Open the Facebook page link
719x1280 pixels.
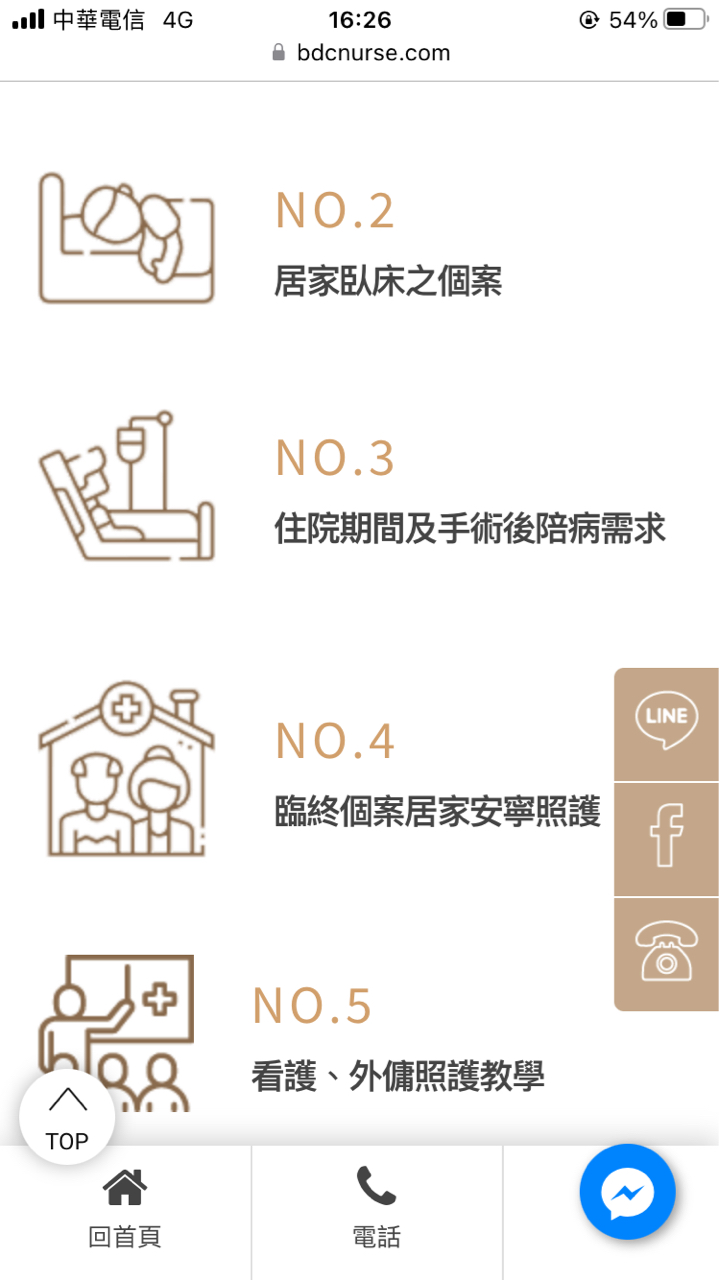[666, 838]
